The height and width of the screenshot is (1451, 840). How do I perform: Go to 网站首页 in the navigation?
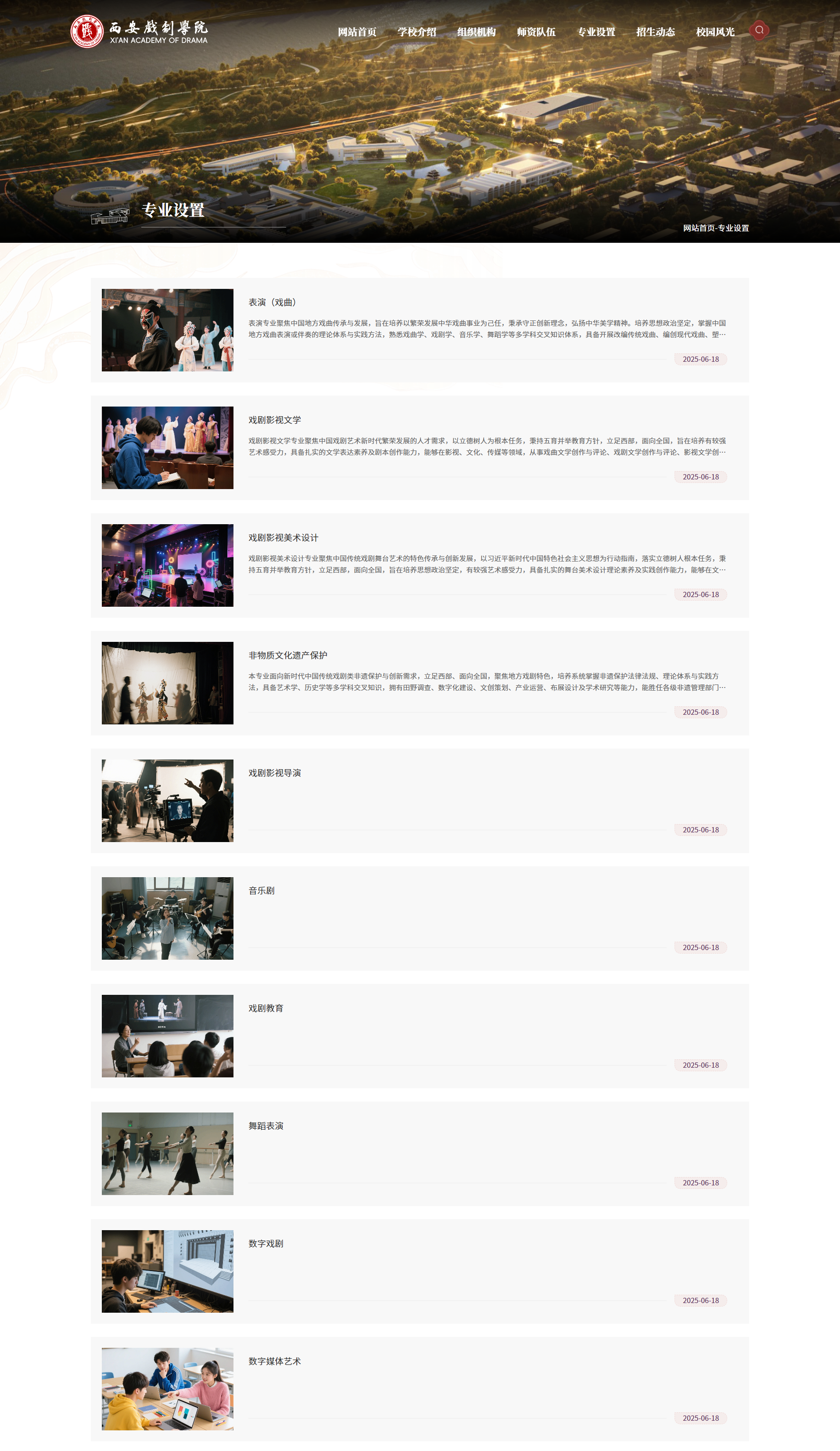357,32
